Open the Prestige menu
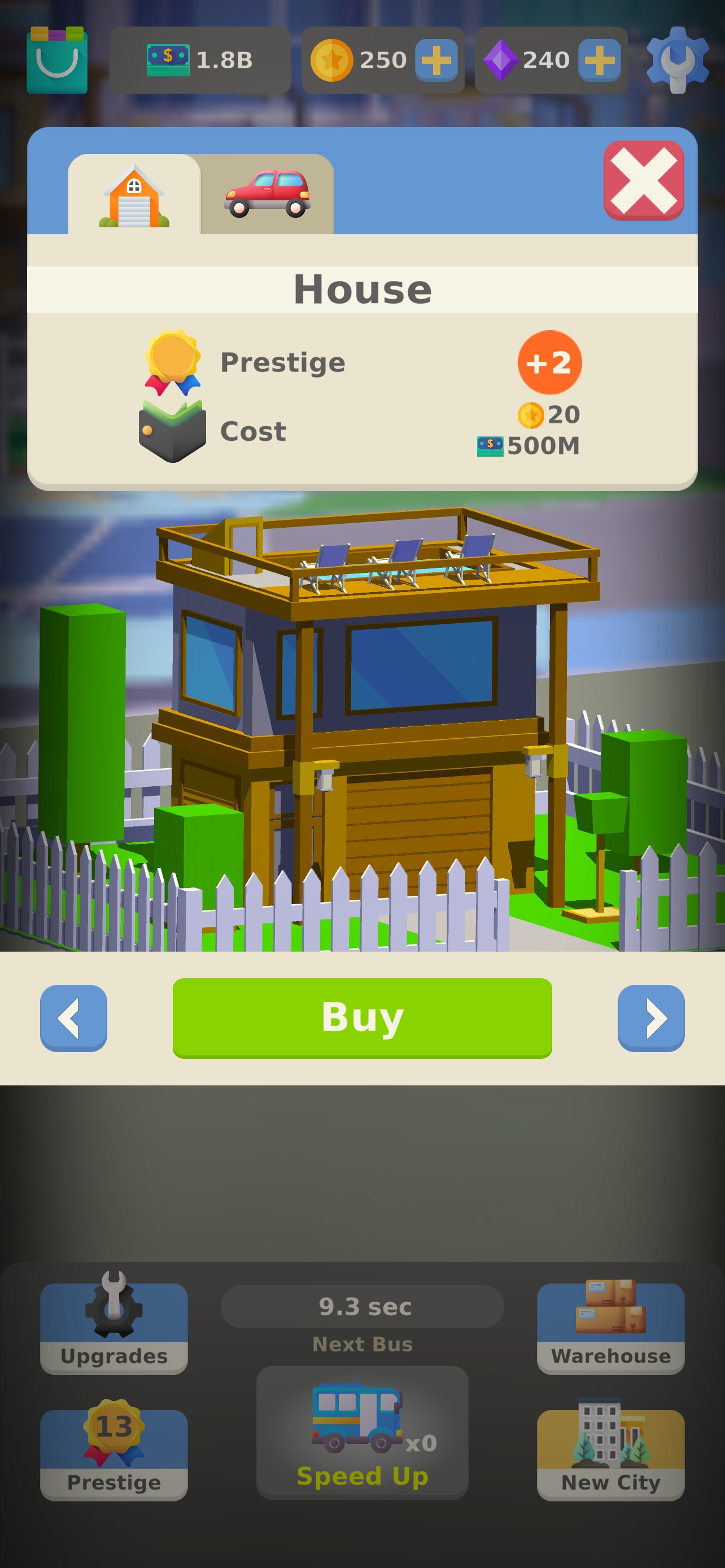Viewport: 725px width, 1568px height. click(114, 1452)
